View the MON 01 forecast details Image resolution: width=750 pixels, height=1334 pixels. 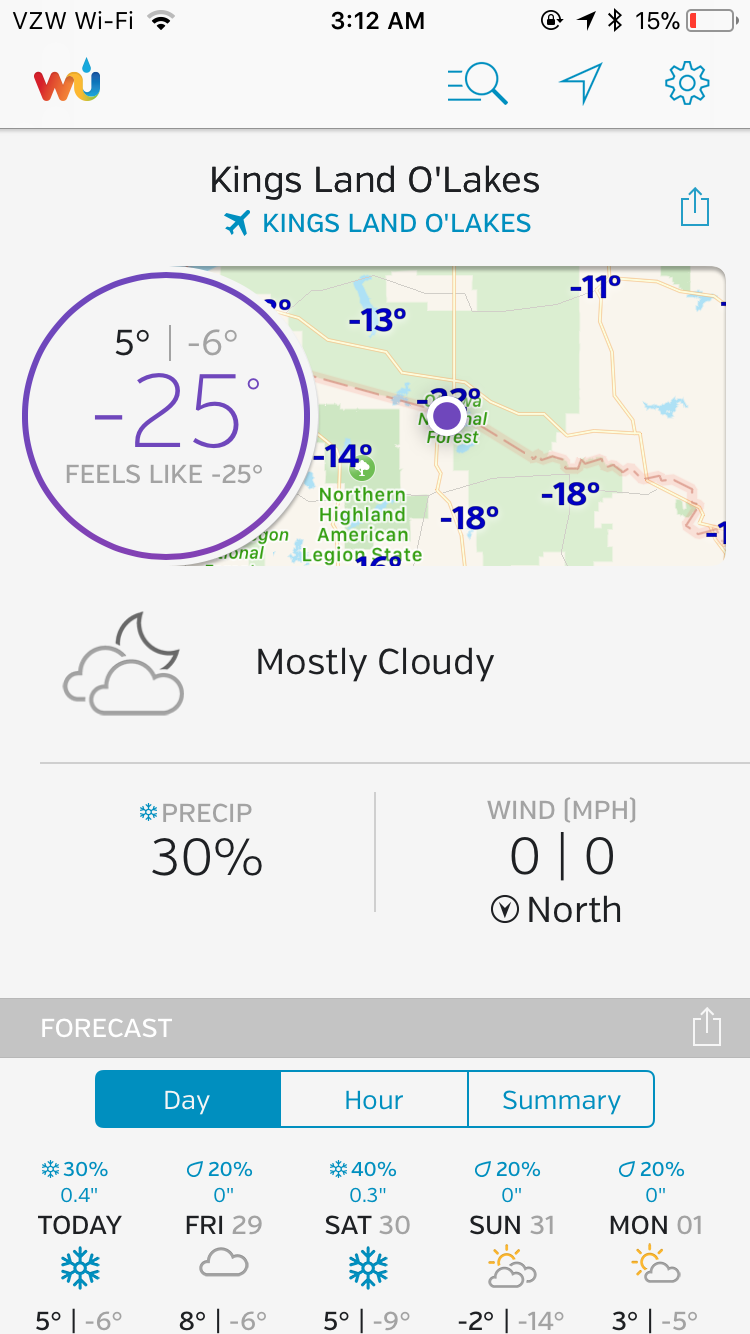point(656,1246)
